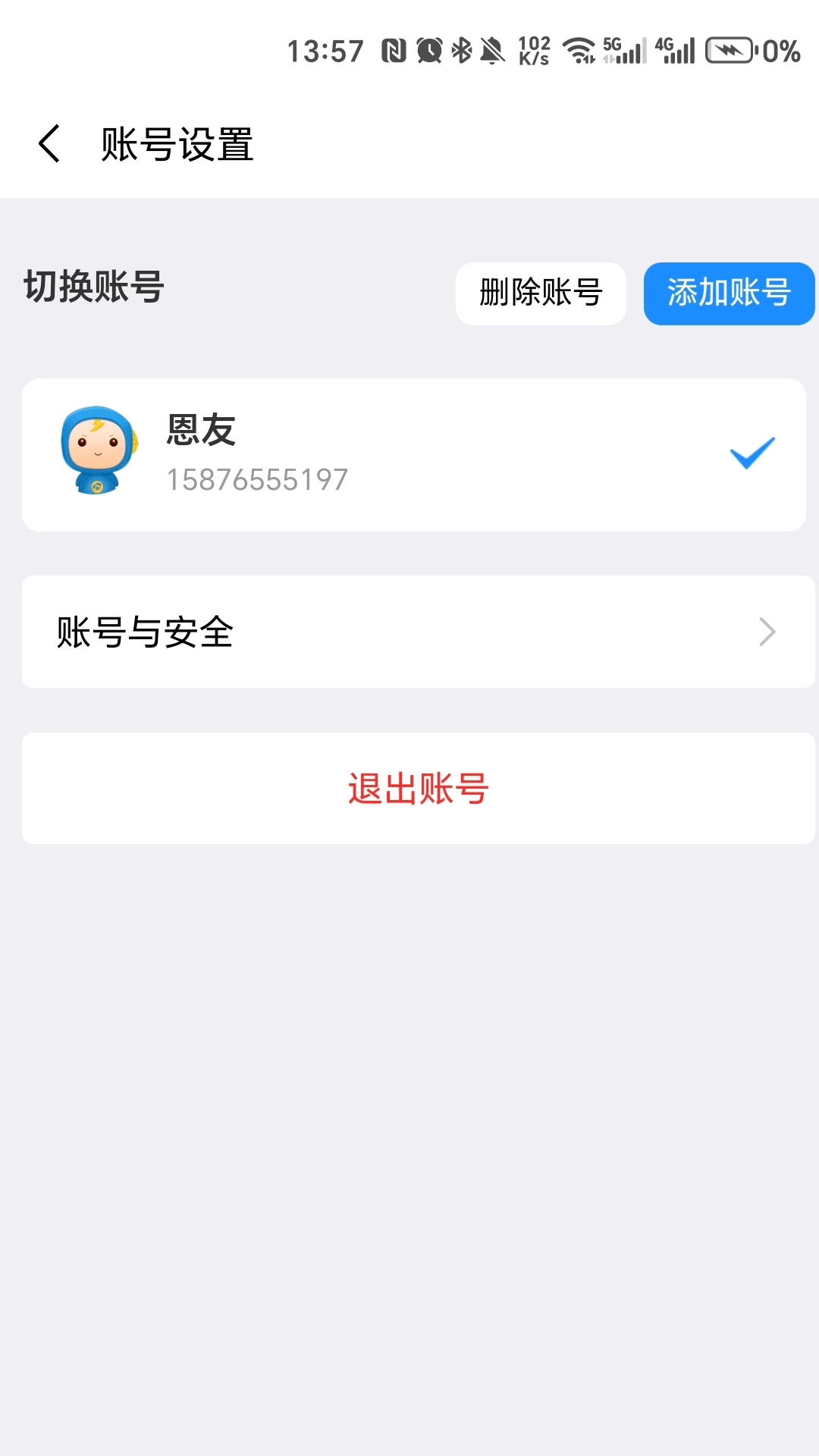Tap the 删除账号 button
This screenshot has width=819, height=1456.
541,293
